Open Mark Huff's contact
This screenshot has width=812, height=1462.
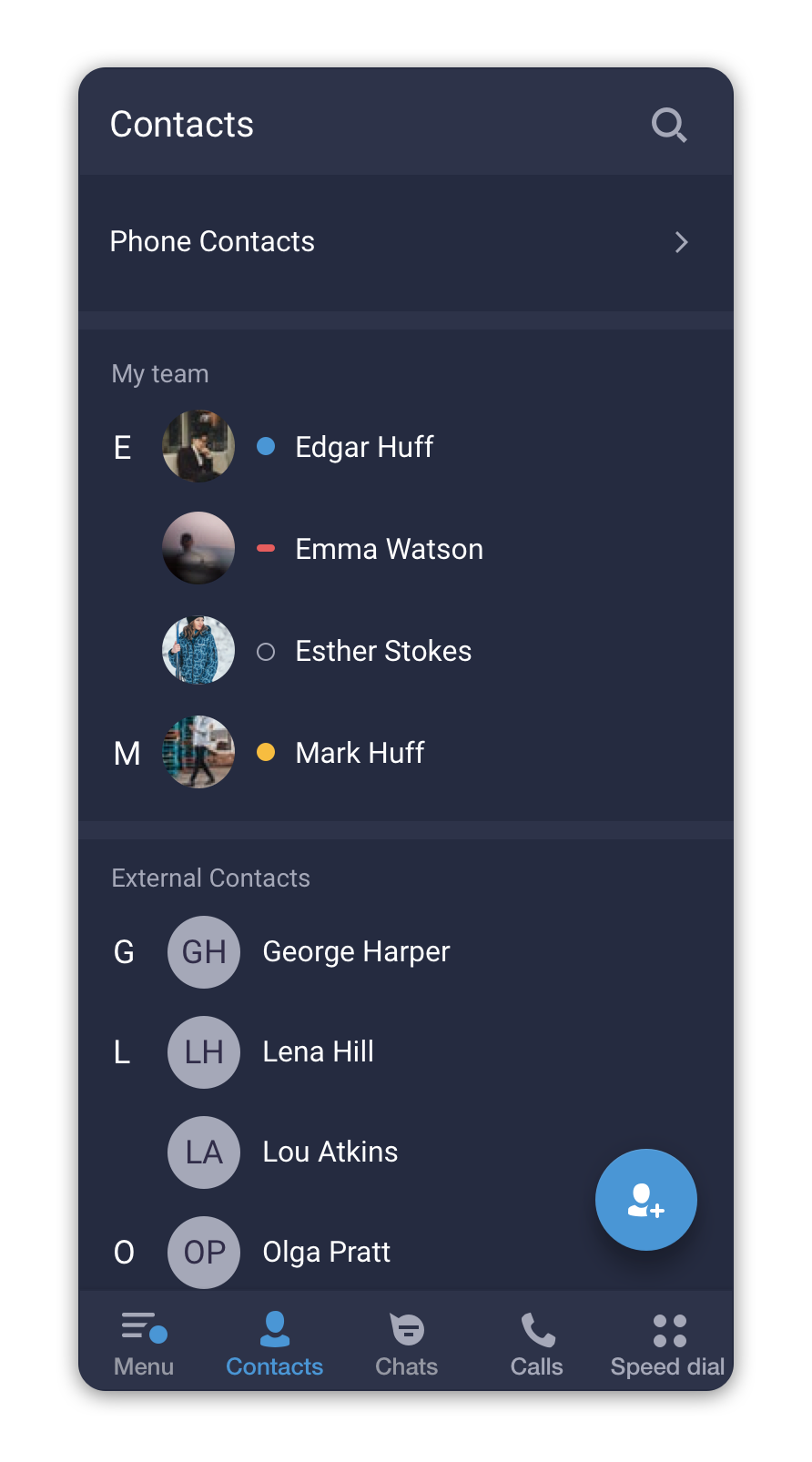click(x=360, y=753)
